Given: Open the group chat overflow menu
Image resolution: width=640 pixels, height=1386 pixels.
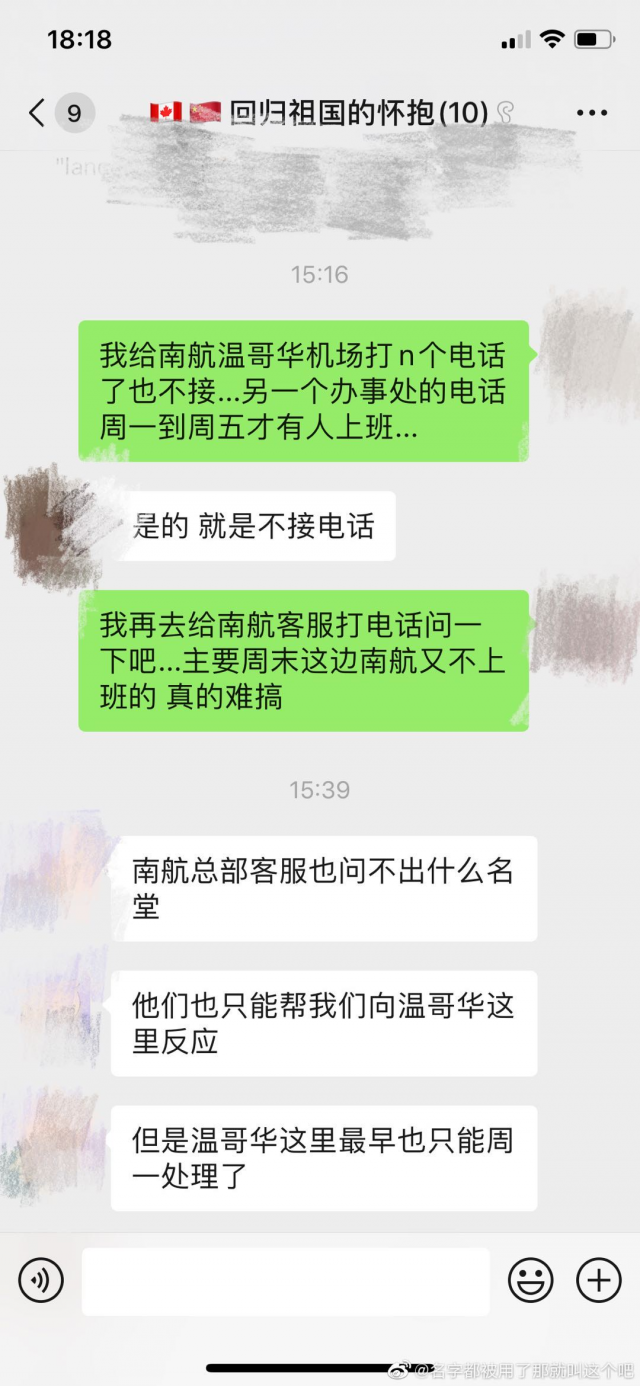Looking at the screenshot, I should (x=592, y=113).
